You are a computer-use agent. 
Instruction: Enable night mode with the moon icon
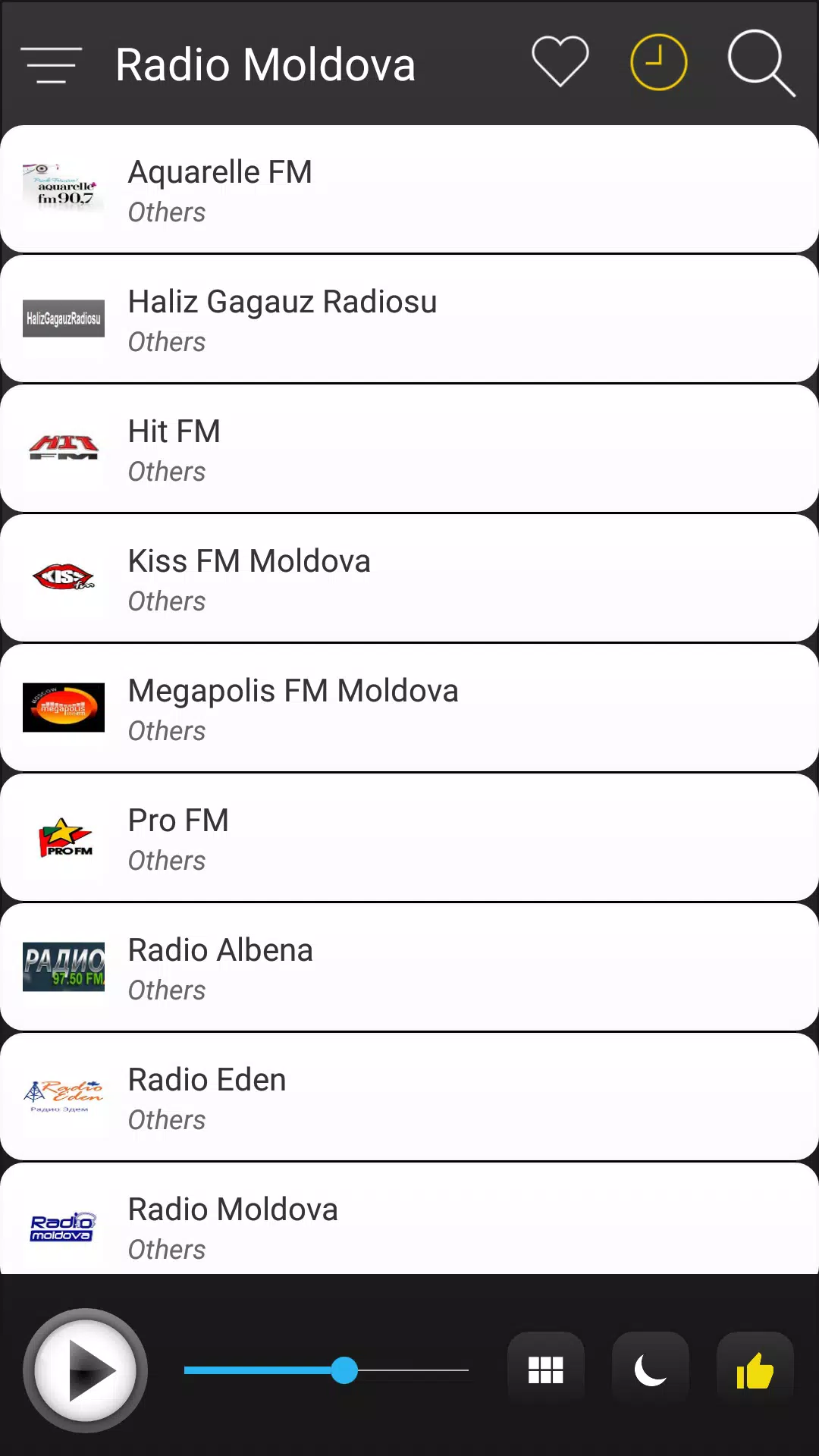coord(649,1369)
